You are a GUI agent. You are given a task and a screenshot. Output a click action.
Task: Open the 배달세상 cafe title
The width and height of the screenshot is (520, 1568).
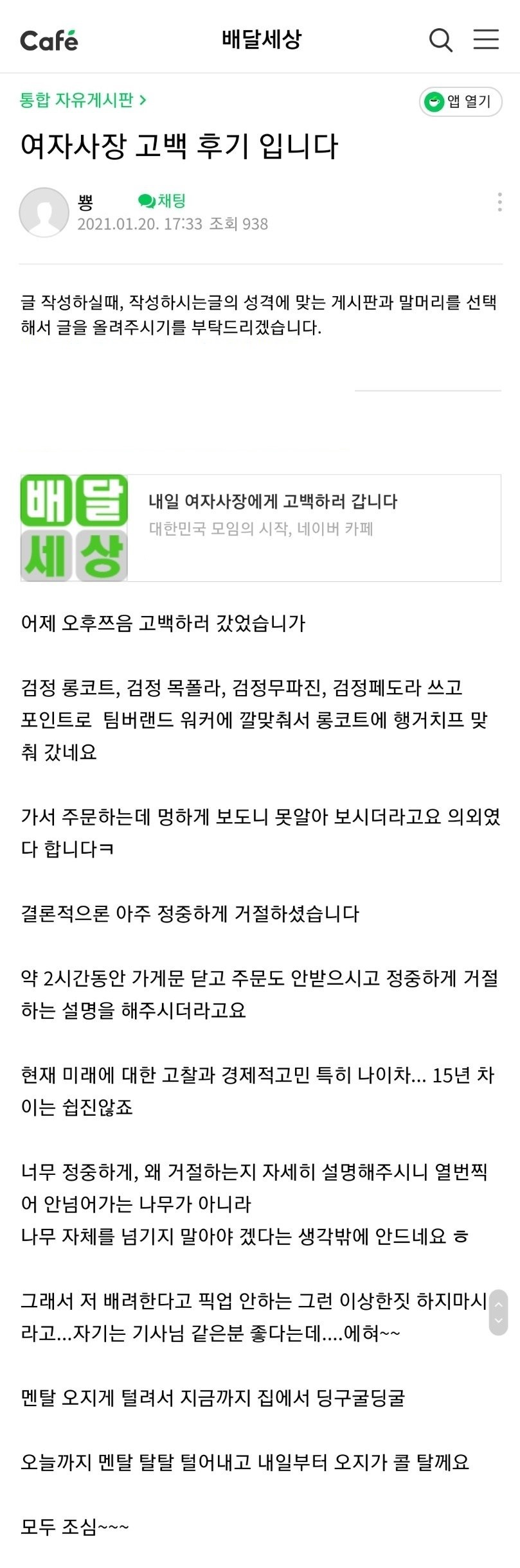[x=261, y=40]
